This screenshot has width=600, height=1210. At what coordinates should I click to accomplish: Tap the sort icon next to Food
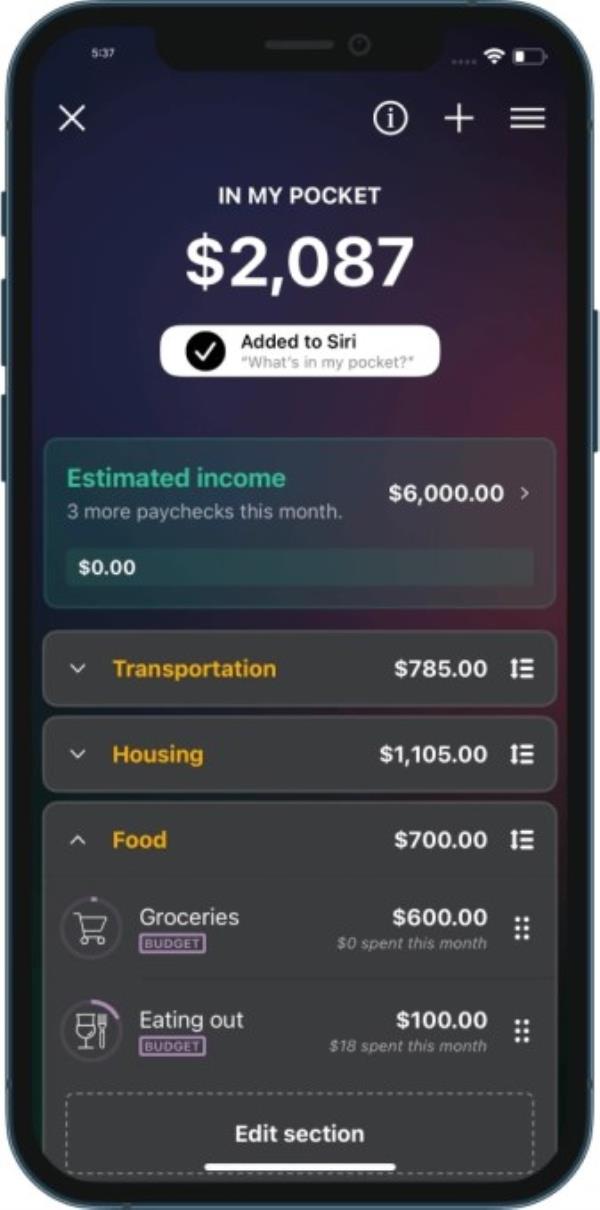click(521, 840)
